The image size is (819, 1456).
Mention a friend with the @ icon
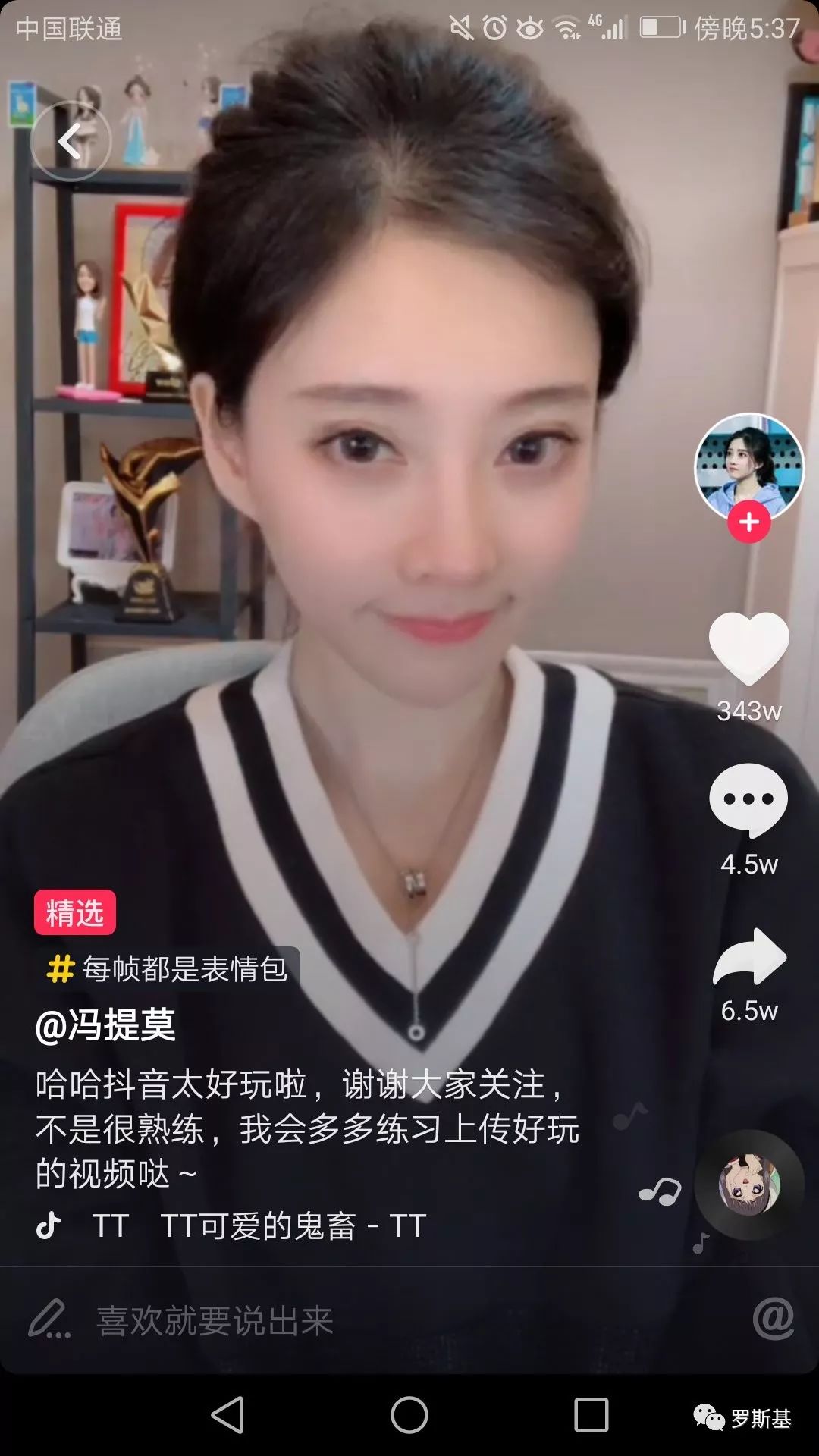coord(772,1319)
